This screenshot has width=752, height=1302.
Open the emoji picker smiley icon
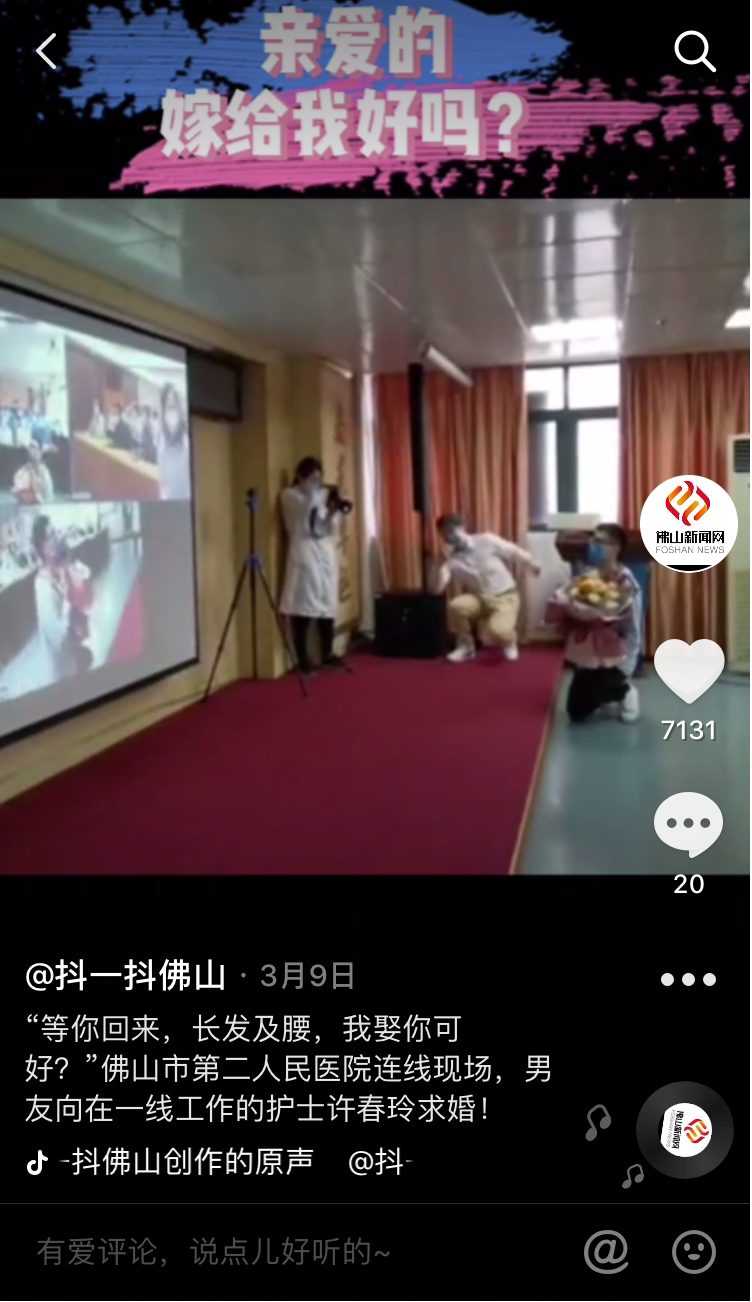click(694, 1251)
